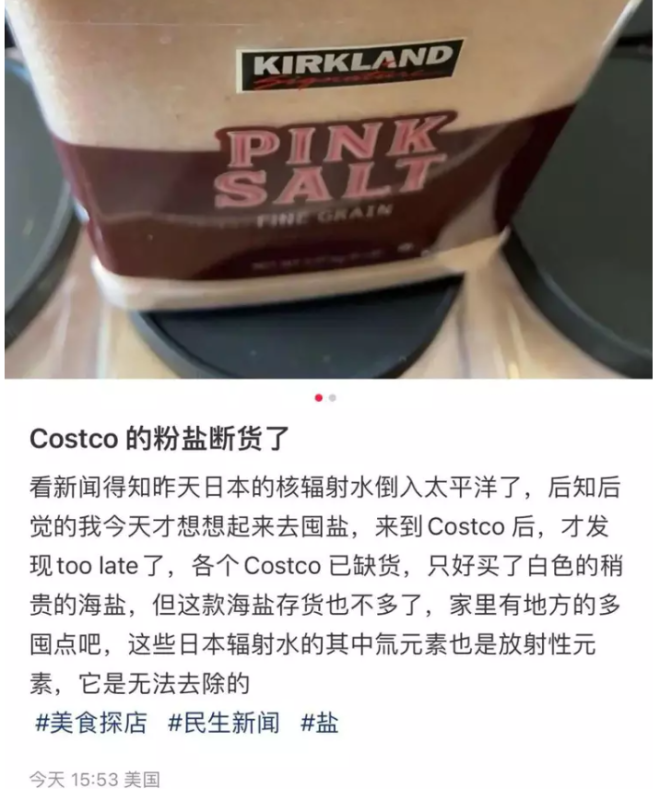This screenshot has height=789, width=660.
Task: Open the #美食探店 hashtag
Action: coord(90,723)
